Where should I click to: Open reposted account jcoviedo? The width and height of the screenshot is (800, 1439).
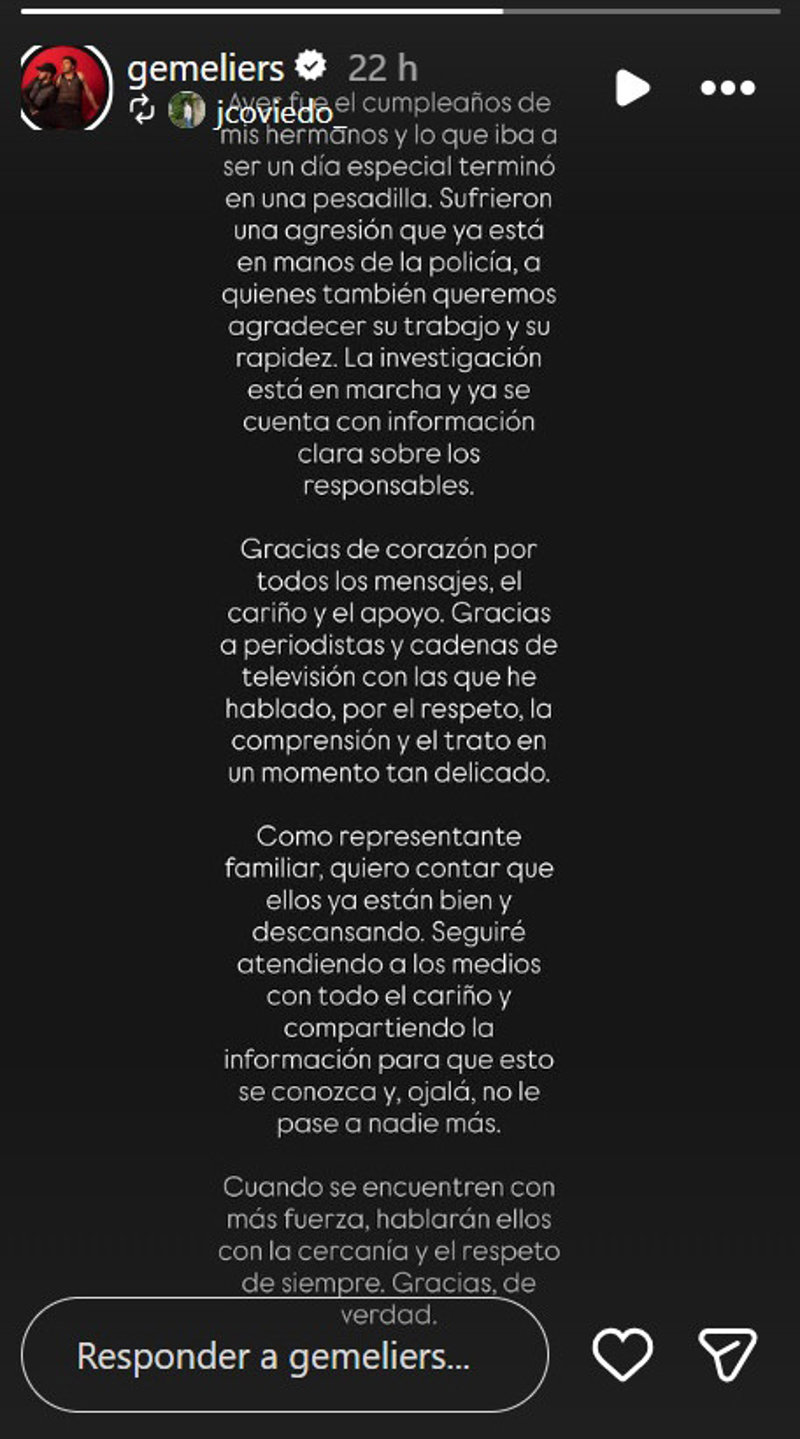pos(273,112)
